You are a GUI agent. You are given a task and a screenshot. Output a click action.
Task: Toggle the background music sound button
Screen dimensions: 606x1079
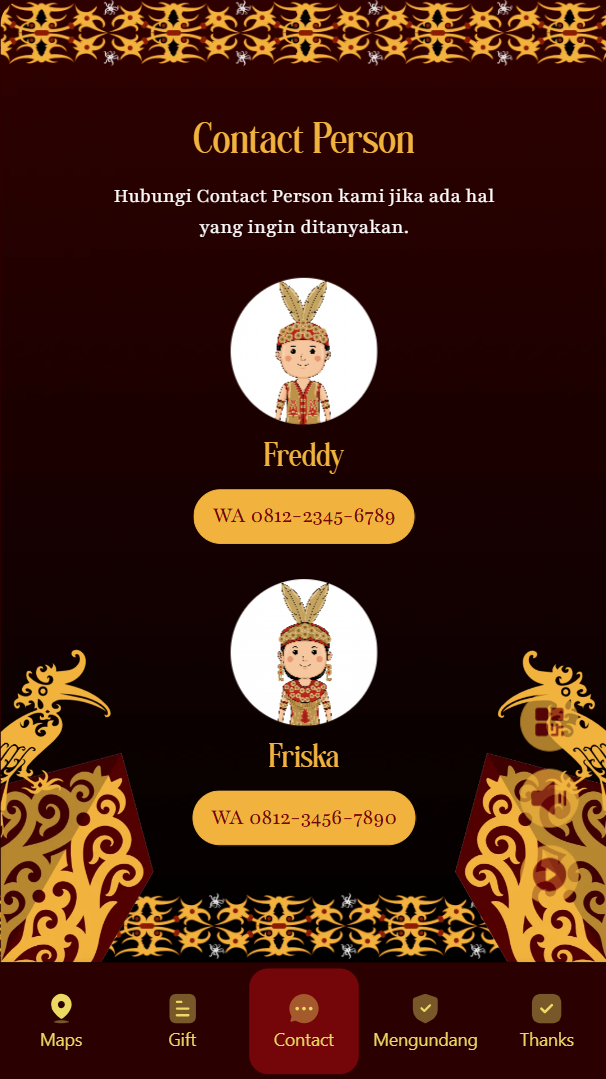pos(549,798)
